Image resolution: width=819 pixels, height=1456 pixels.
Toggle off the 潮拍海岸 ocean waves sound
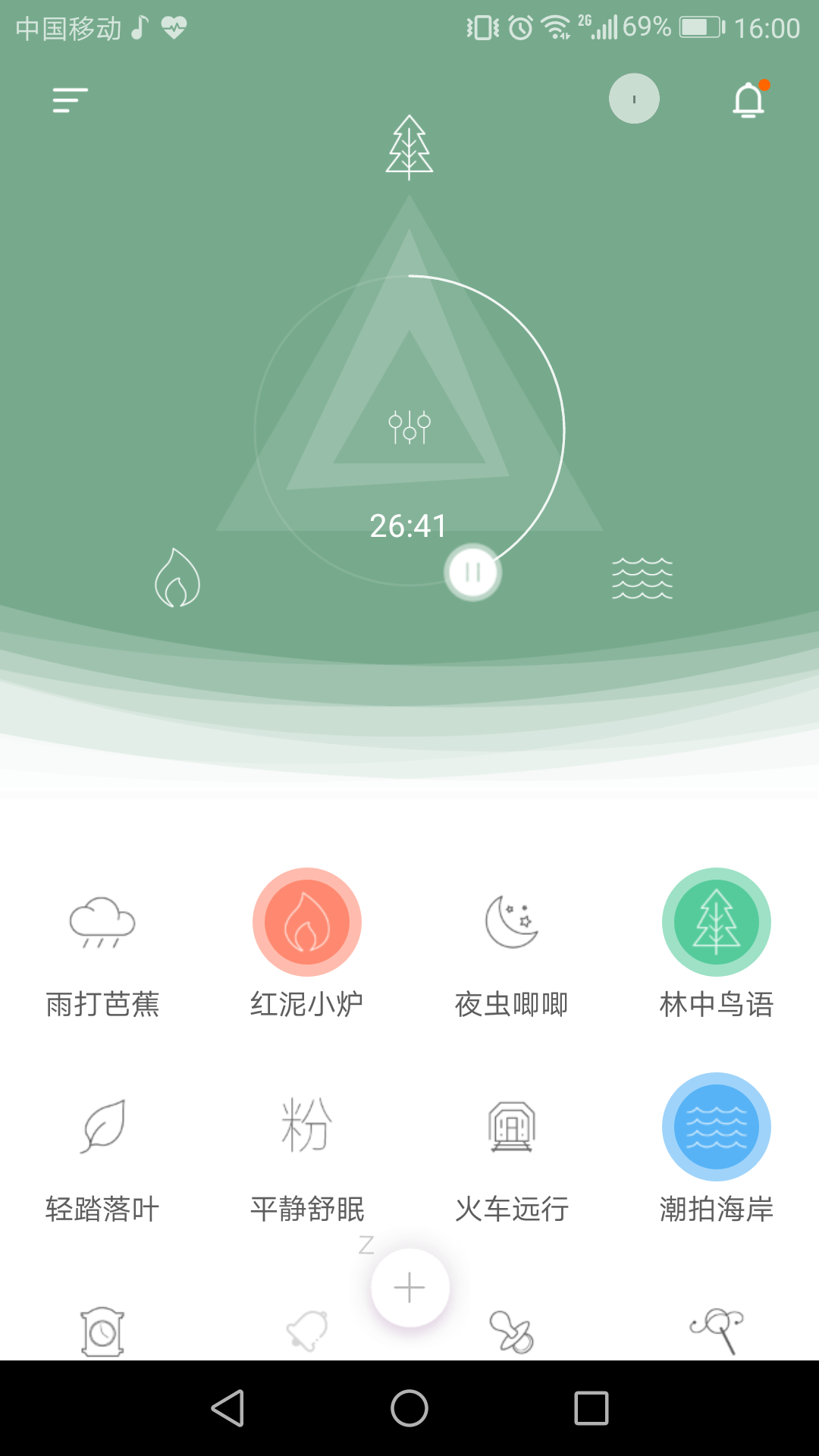[717, 1127]
